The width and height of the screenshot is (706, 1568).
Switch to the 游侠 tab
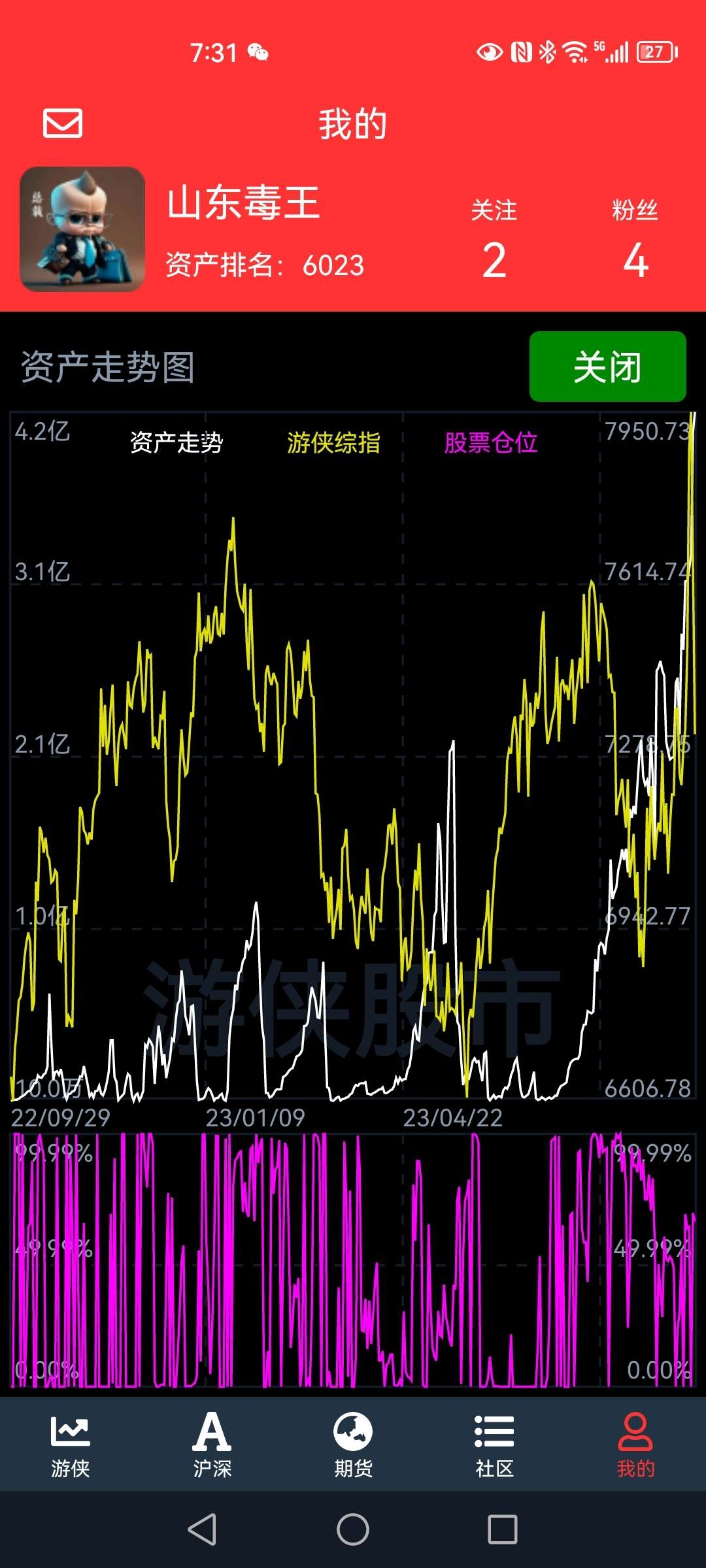[71, 1445]
